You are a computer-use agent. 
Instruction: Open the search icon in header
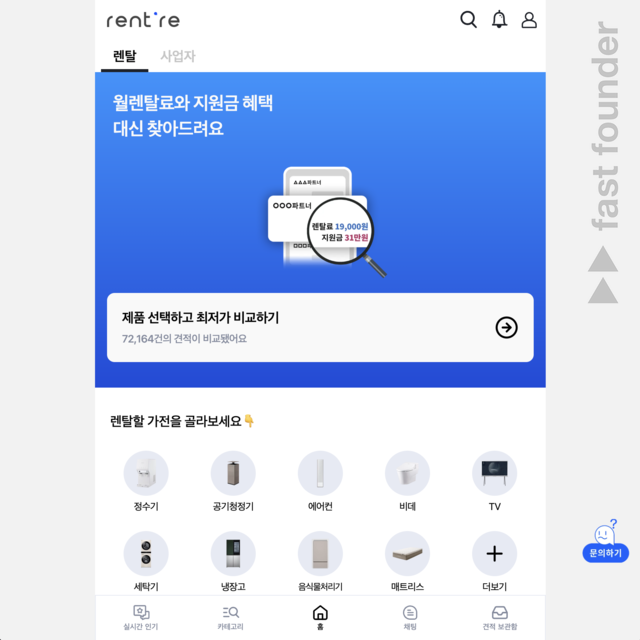(x=468, y=20)
